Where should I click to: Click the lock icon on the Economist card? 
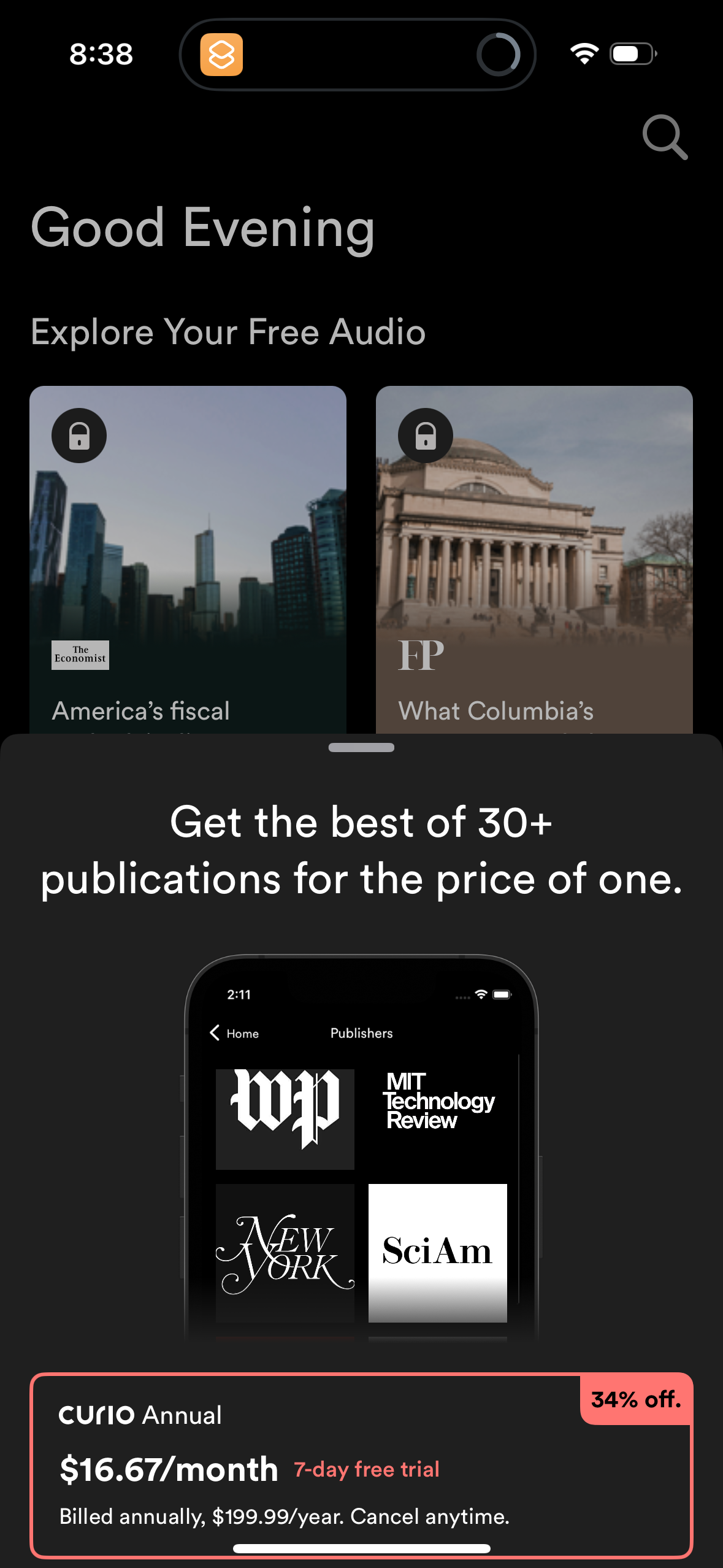tap(79, 436)
